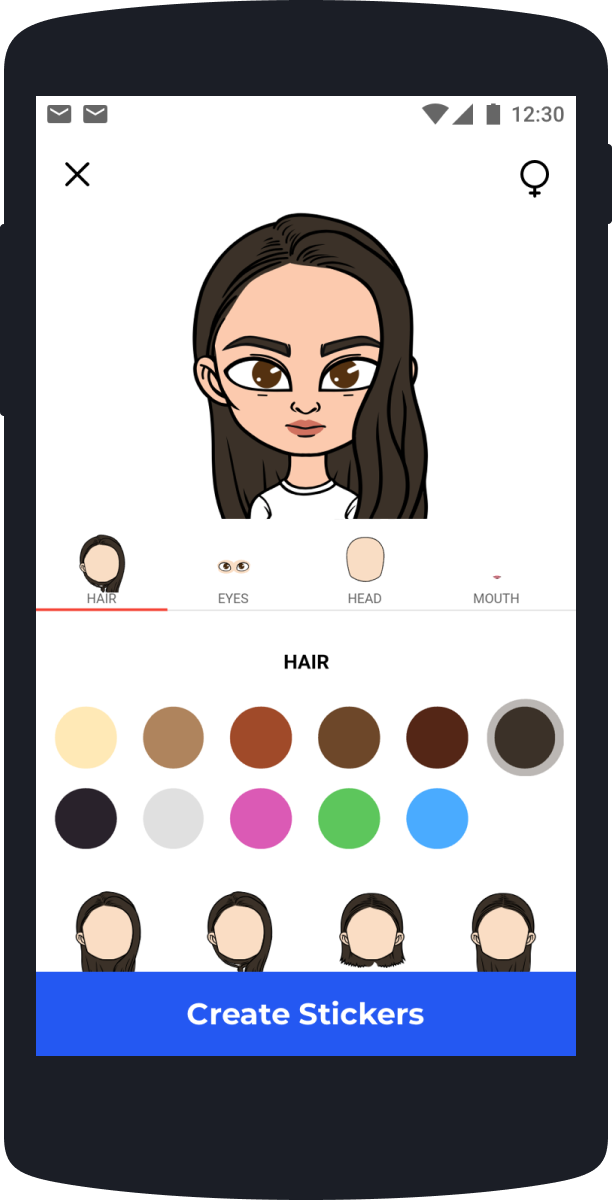Viewport: 612px width, 1200px height.
Task: Pick the light gray hair color
Action: click(x=174, y=818)
